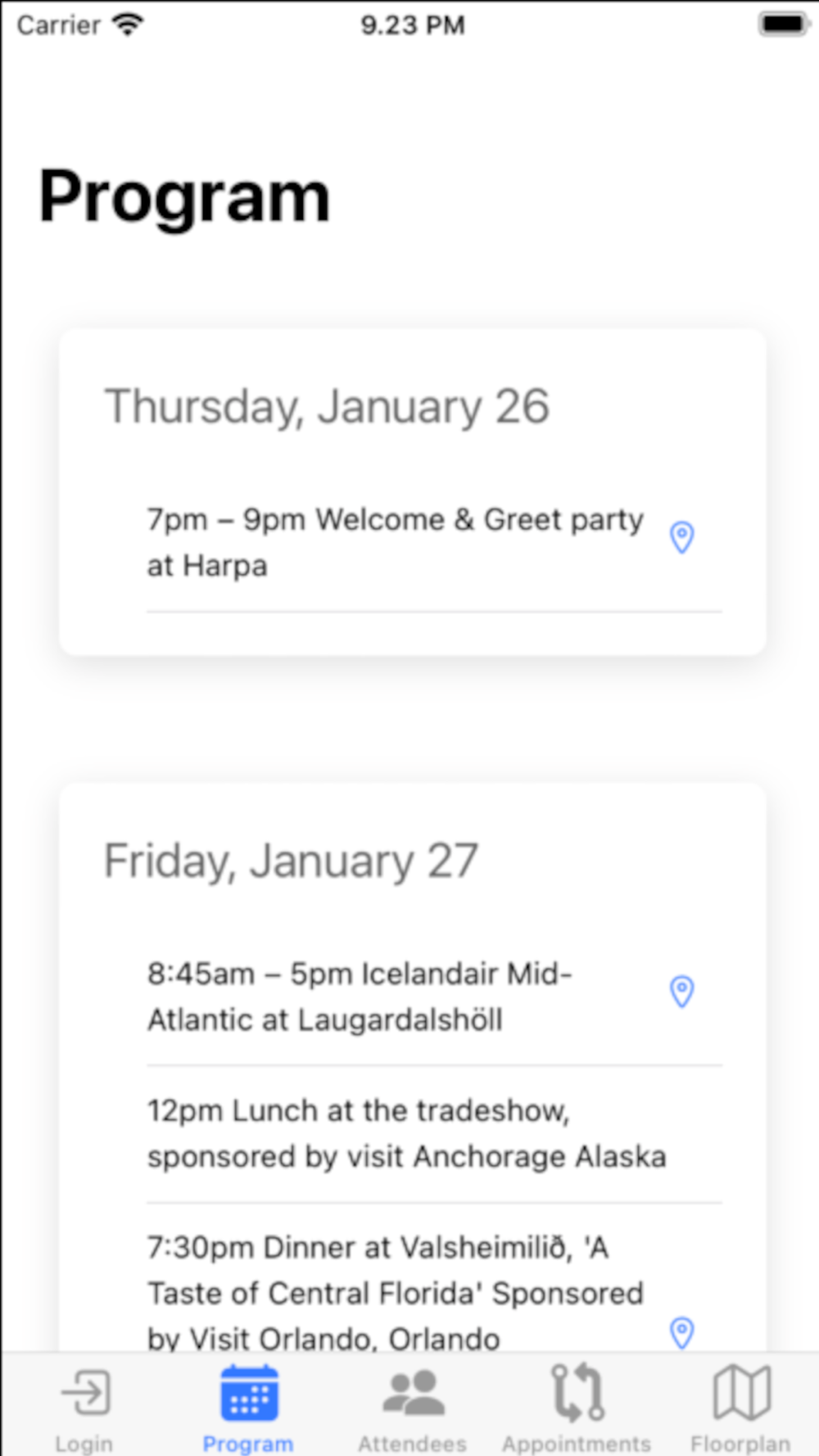View the Floorplan tab
This screenshot has height=1456, width=819.
tap(740, 1408)
